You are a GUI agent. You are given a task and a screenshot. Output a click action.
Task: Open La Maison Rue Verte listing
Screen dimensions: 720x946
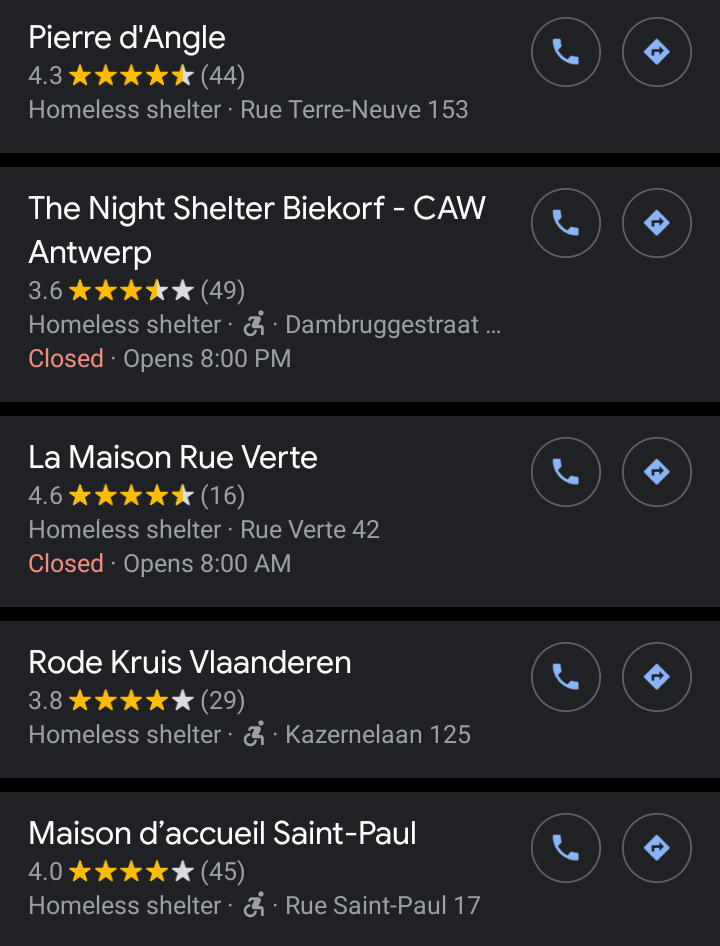(x=173, y=458)
